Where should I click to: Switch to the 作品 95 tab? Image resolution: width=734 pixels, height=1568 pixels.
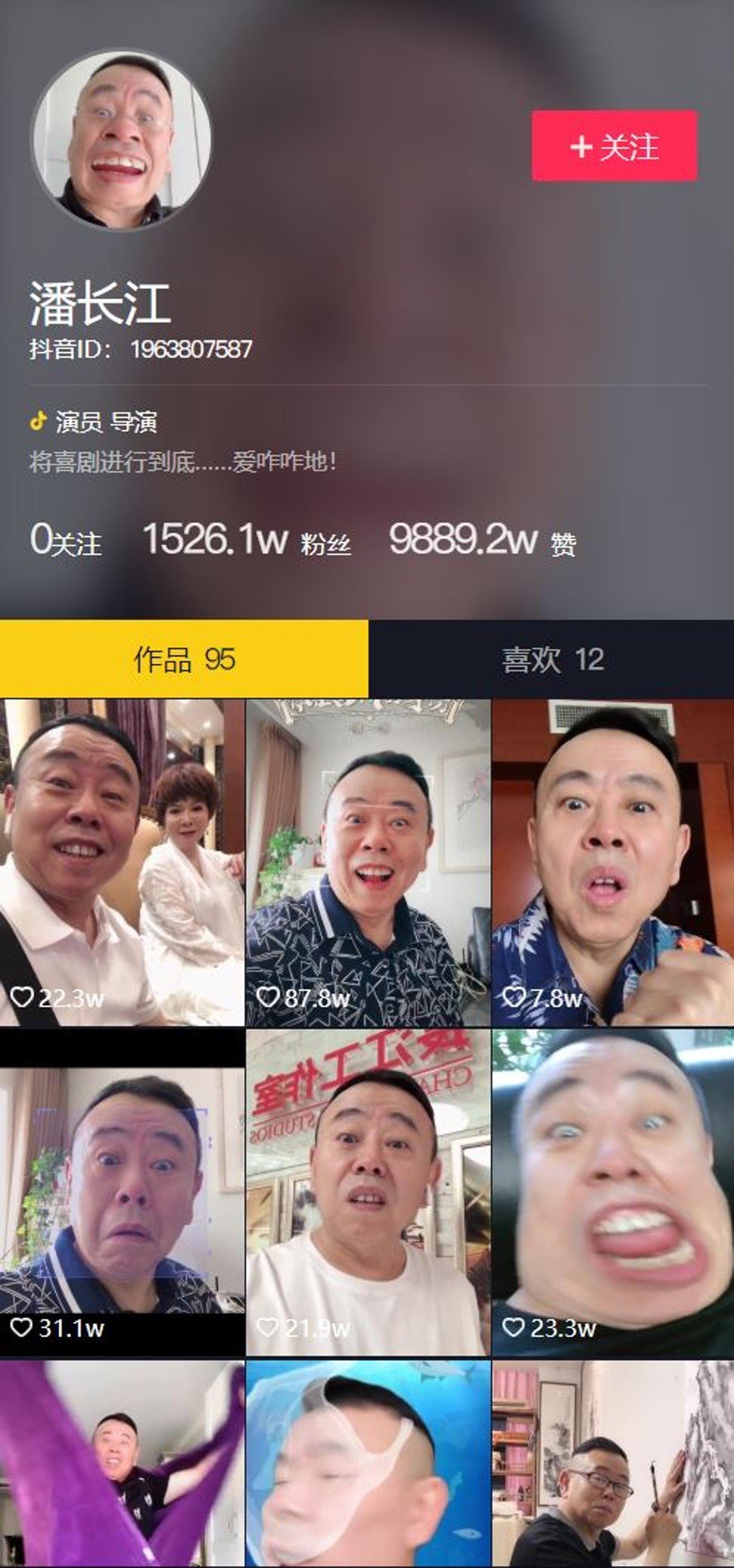point(184,659)
